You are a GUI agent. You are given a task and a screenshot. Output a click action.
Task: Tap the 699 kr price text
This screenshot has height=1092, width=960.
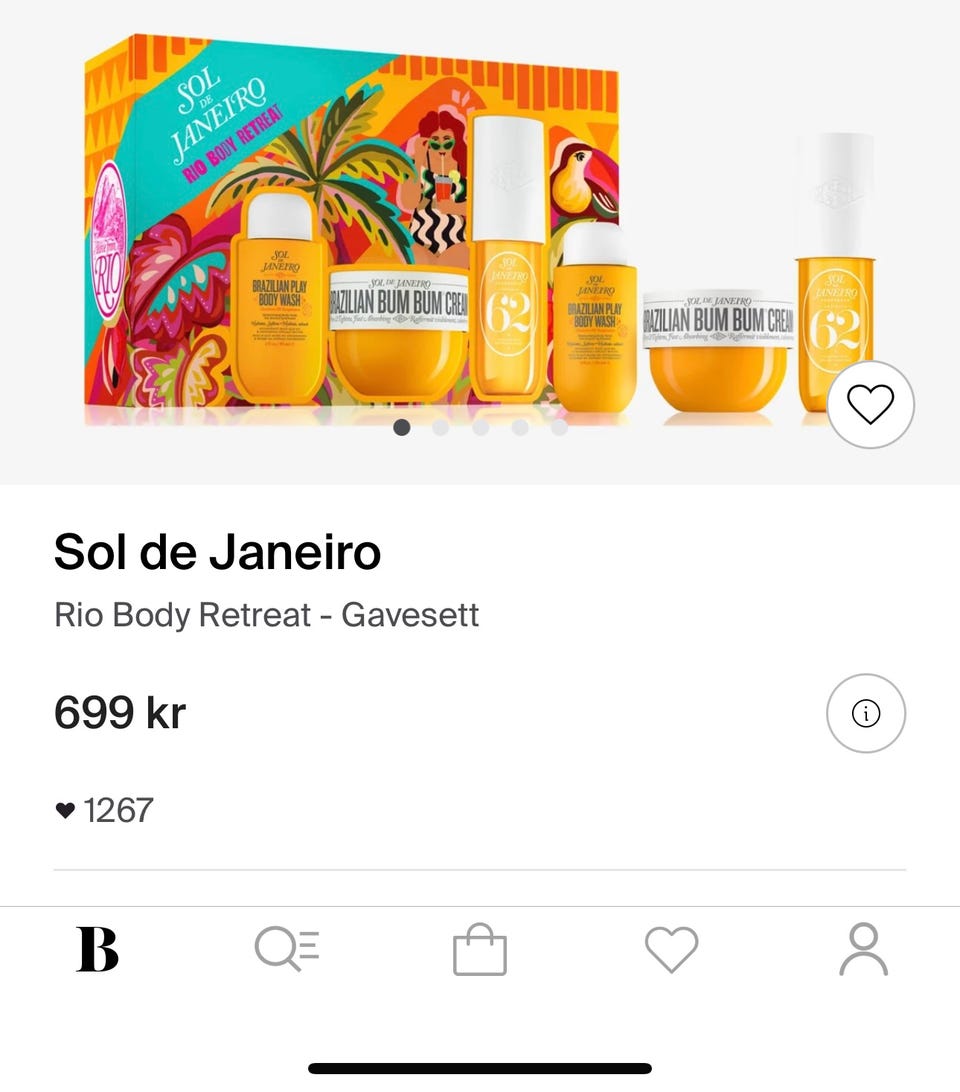(119, 713)
